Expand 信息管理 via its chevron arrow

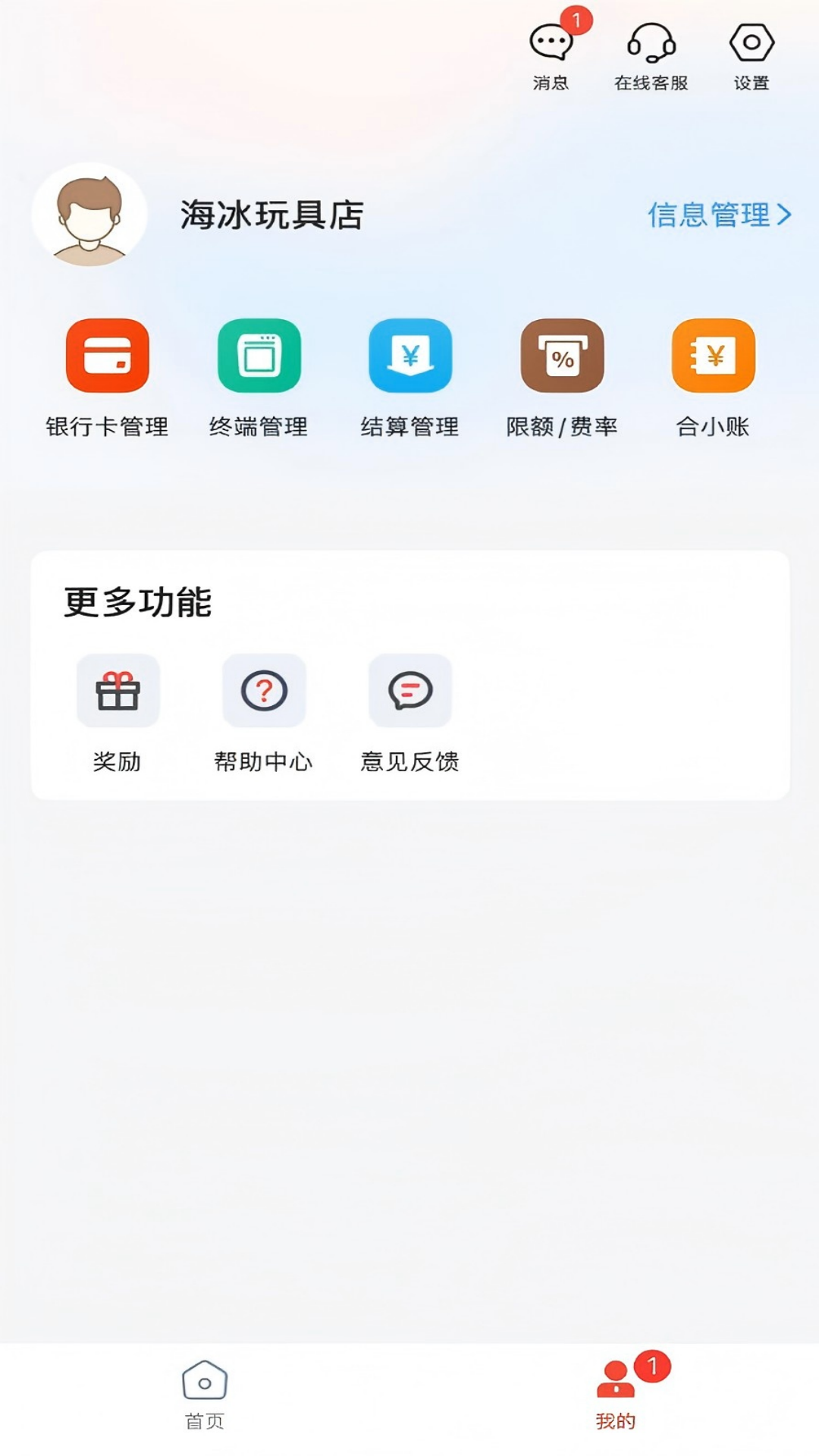[x=786, y=215]
